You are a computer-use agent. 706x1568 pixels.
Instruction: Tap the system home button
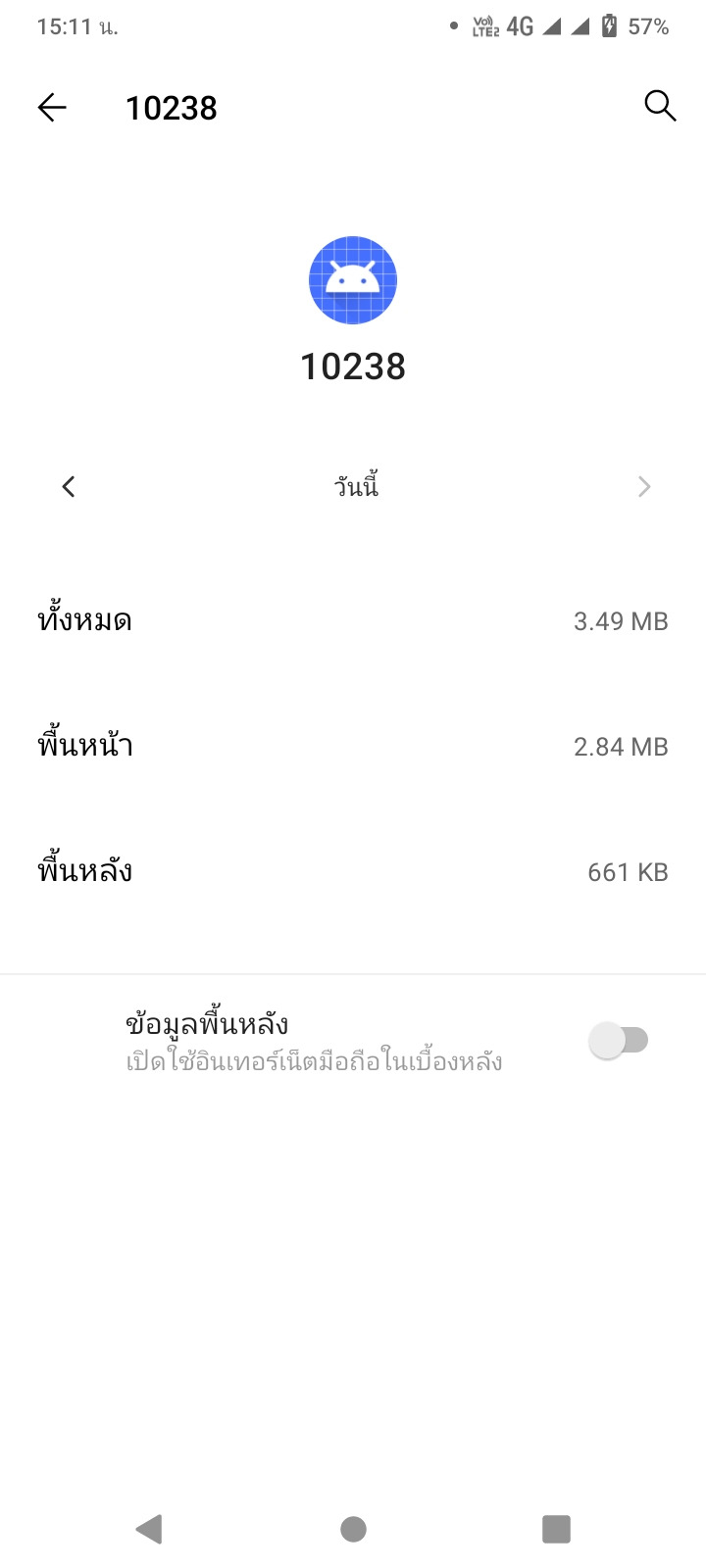[353, 1529]
